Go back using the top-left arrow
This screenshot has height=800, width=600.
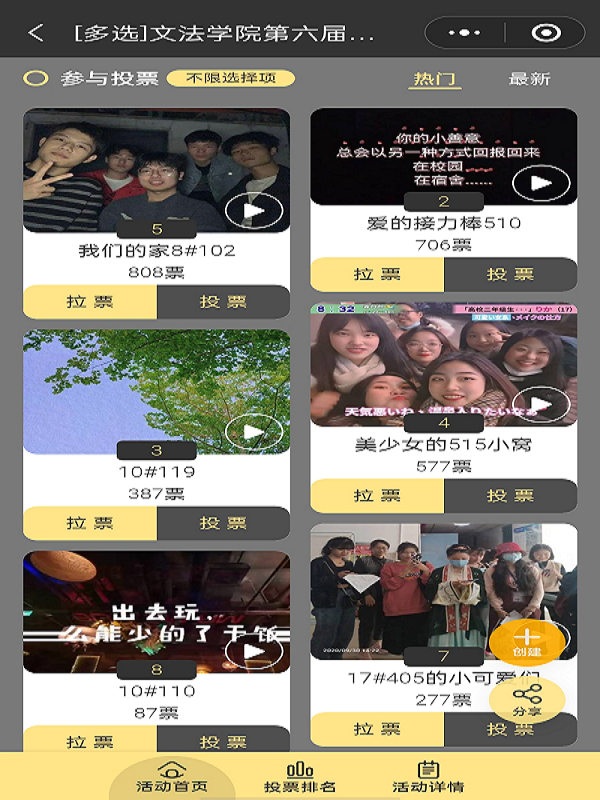(x=36, y=33)
